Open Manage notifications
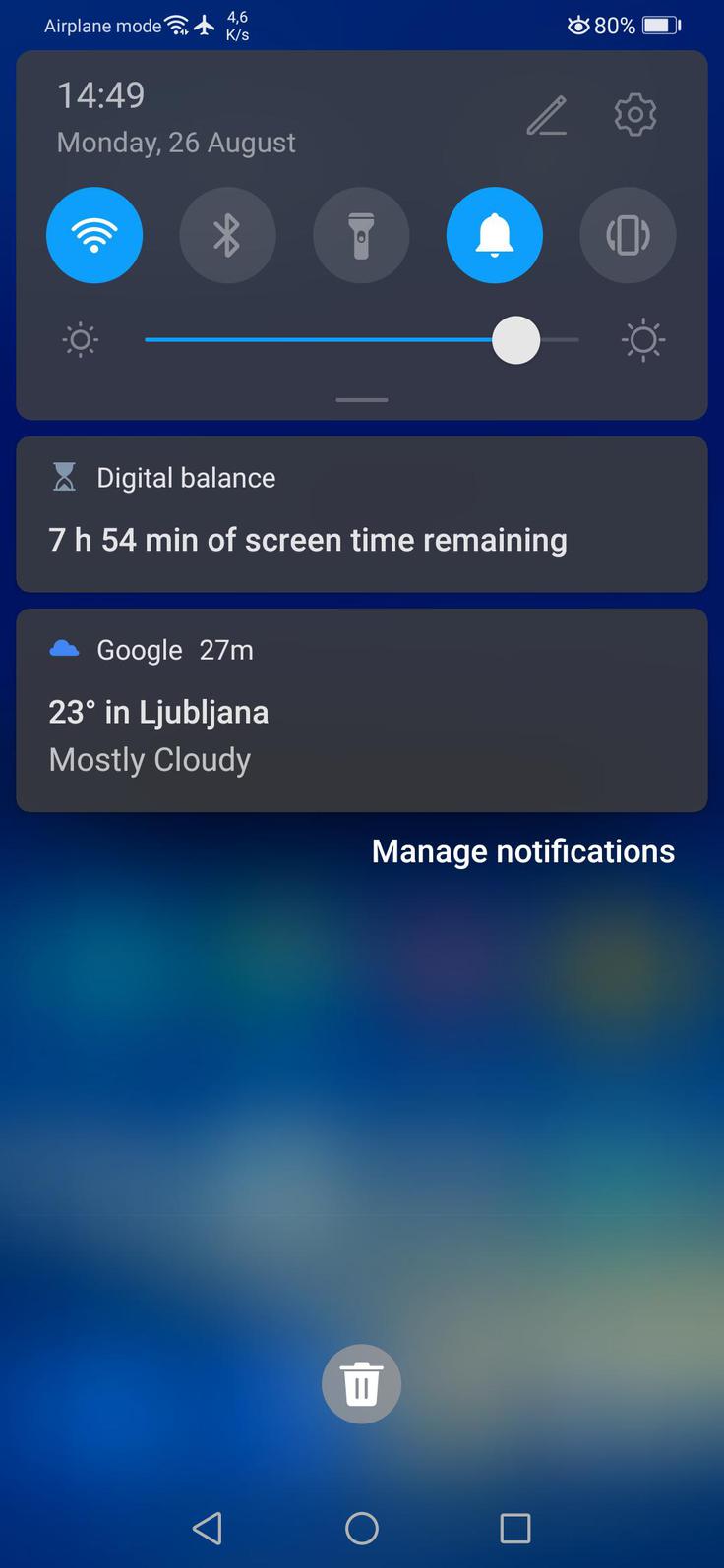724x1568 pixels. (522, 851)
